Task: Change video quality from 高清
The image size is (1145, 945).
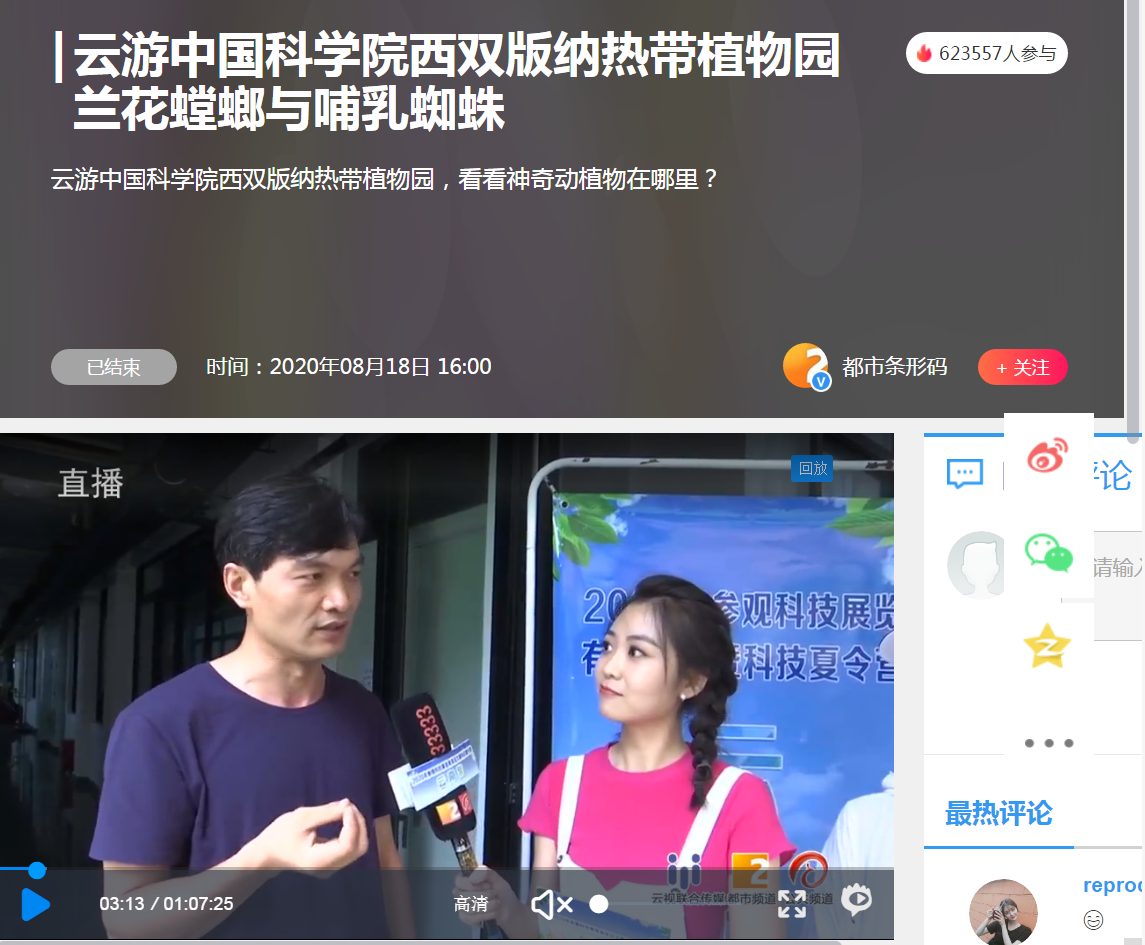Action: pos(471,904)
